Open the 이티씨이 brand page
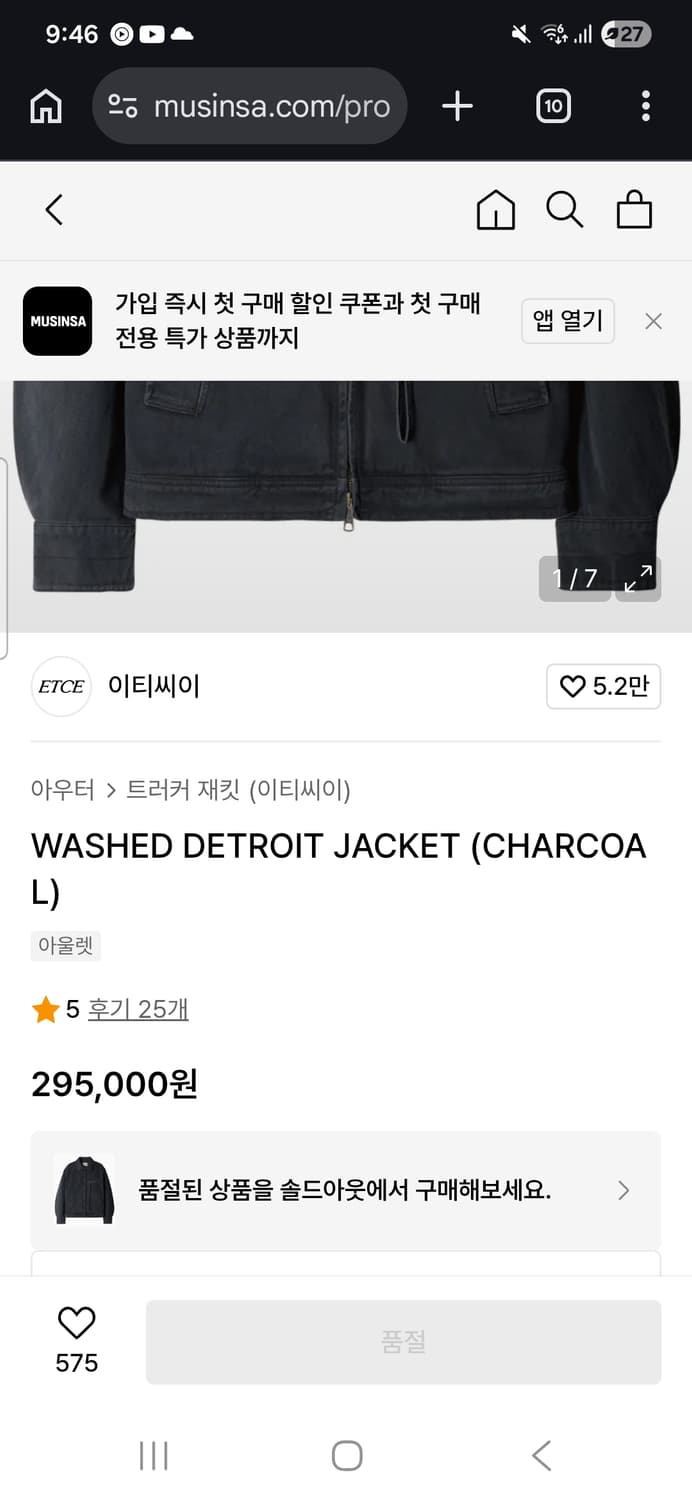Viewport: 692px width, 1500px height. tap(154, 686)
